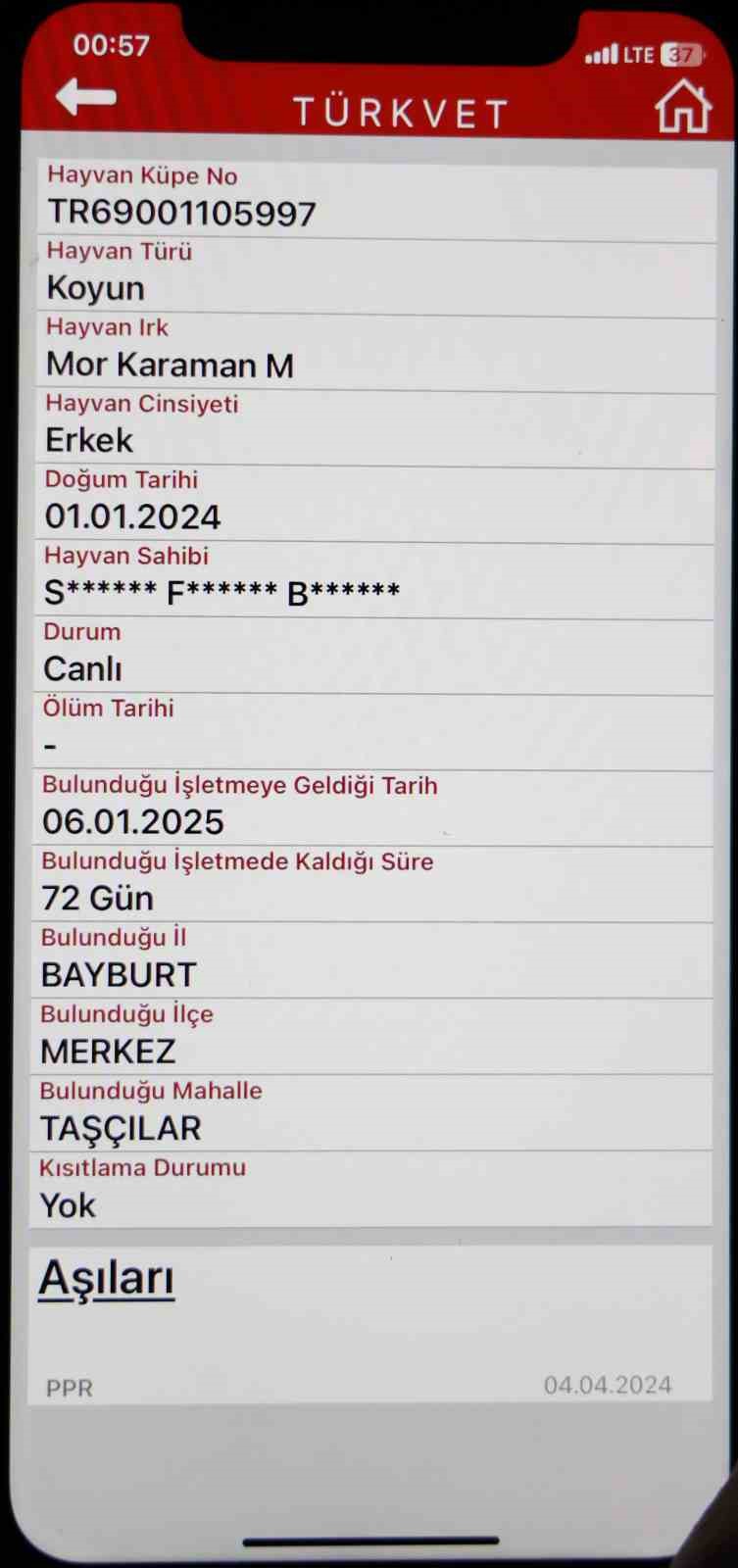Screen dimensions: 738x1568
Task: Tap the cellular signal bars indicator
Action: pyautogui.click(x=601, y=55)
